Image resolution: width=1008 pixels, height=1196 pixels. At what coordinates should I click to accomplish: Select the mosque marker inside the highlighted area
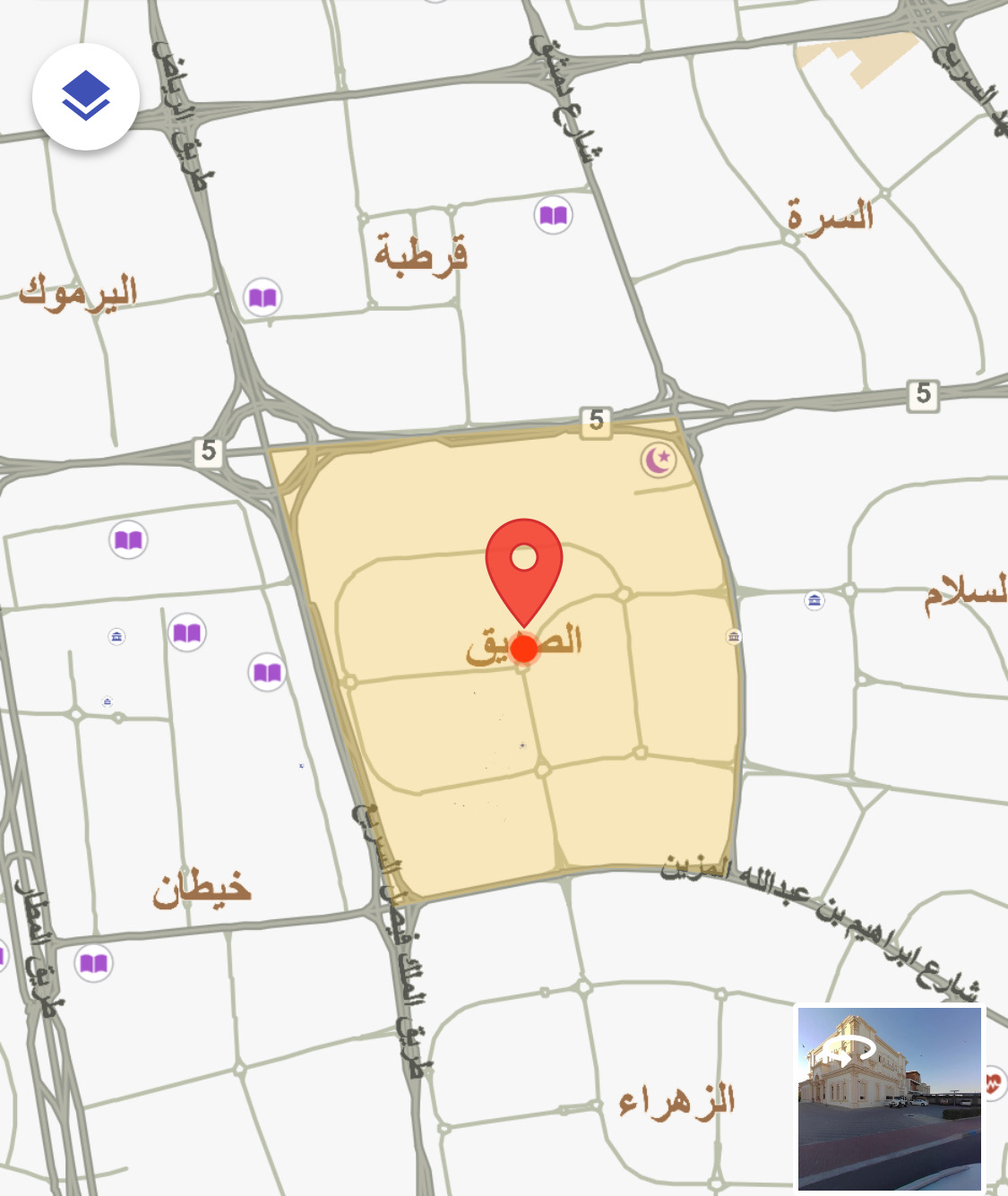pyautogui.click(x=659, y=460)
